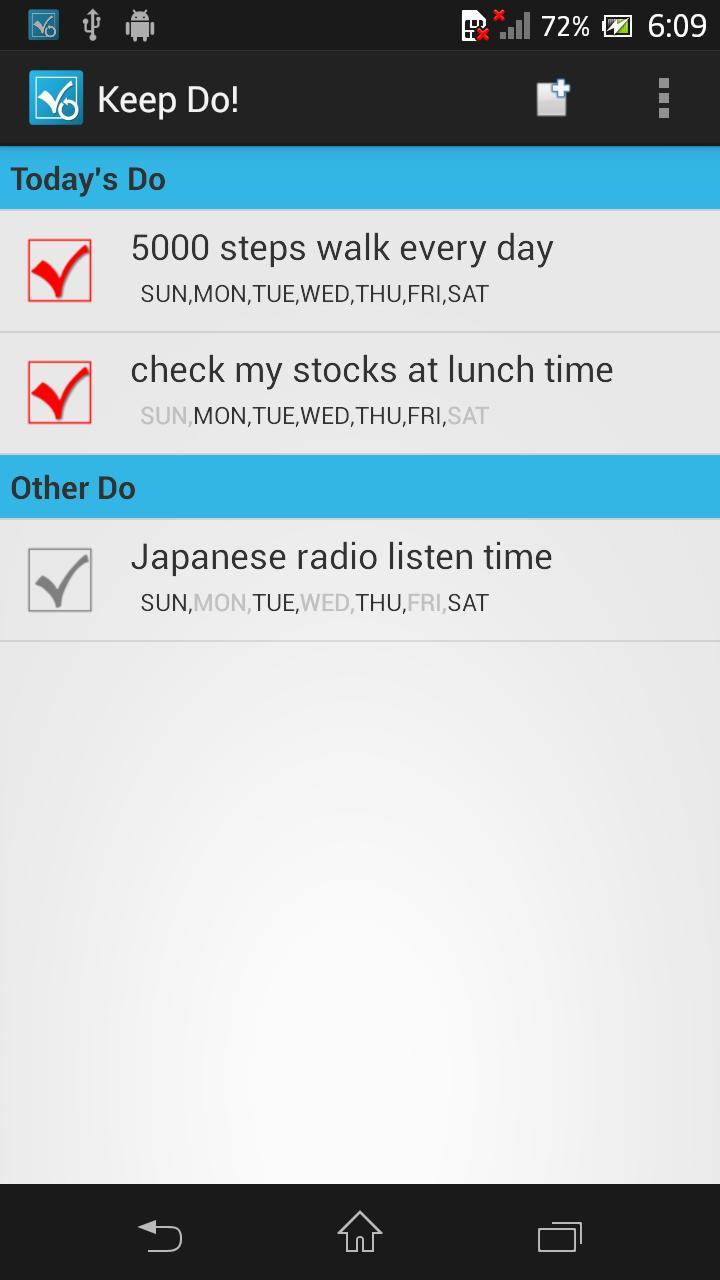Open the overflow menu
This screenshot has height=1280, width=720.
663,99
